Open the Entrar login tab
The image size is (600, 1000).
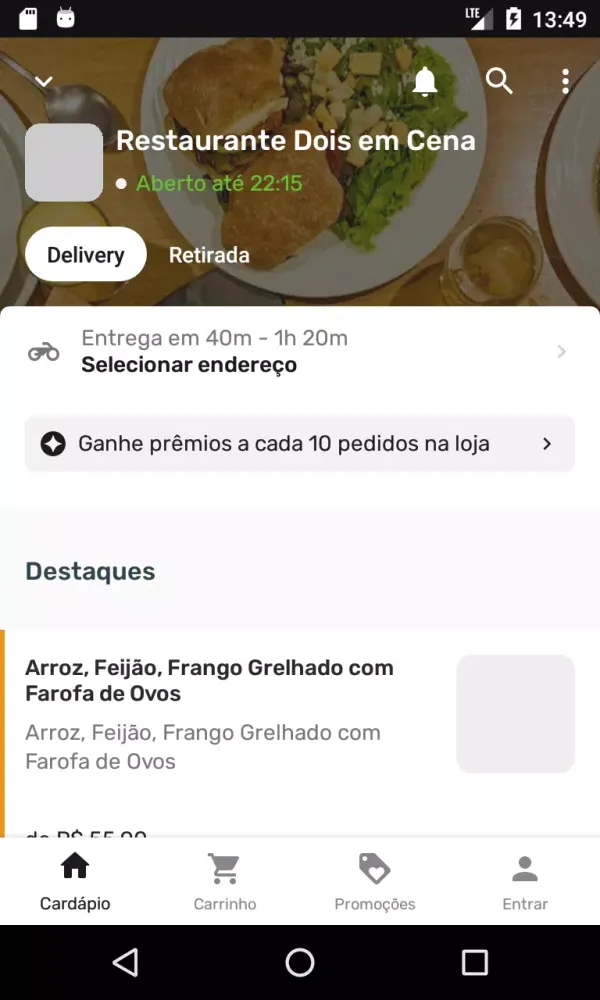(525, 882)
